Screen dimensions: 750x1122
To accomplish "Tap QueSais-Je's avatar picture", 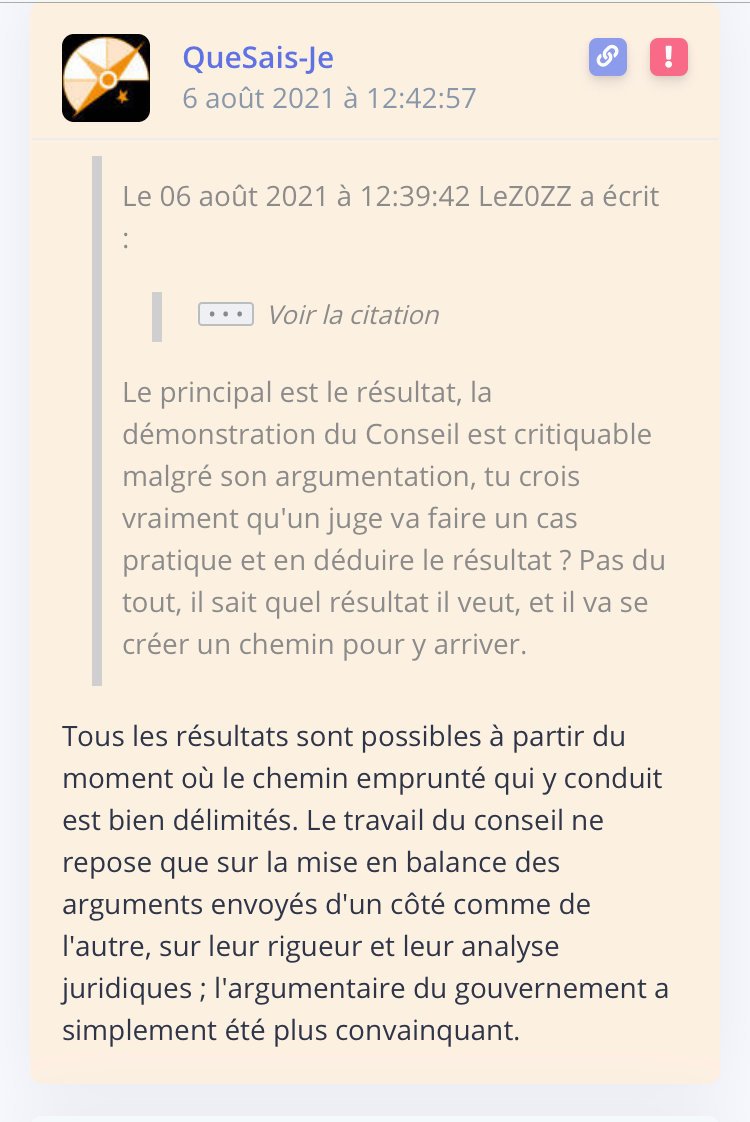I will coord(106,78).
